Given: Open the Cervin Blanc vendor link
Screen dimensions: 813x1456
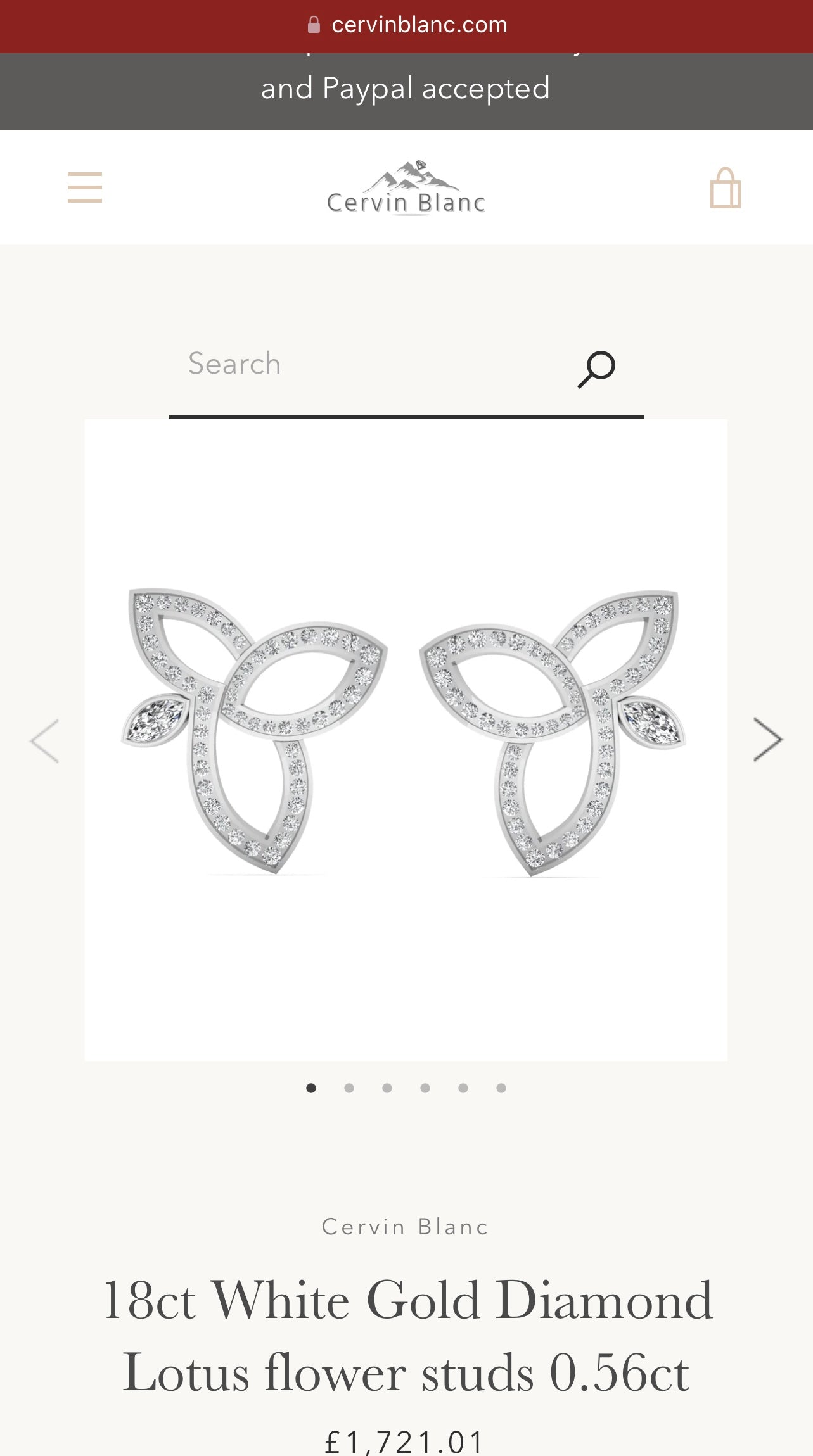Looking at the screenshot, I should click(406, 1227).
